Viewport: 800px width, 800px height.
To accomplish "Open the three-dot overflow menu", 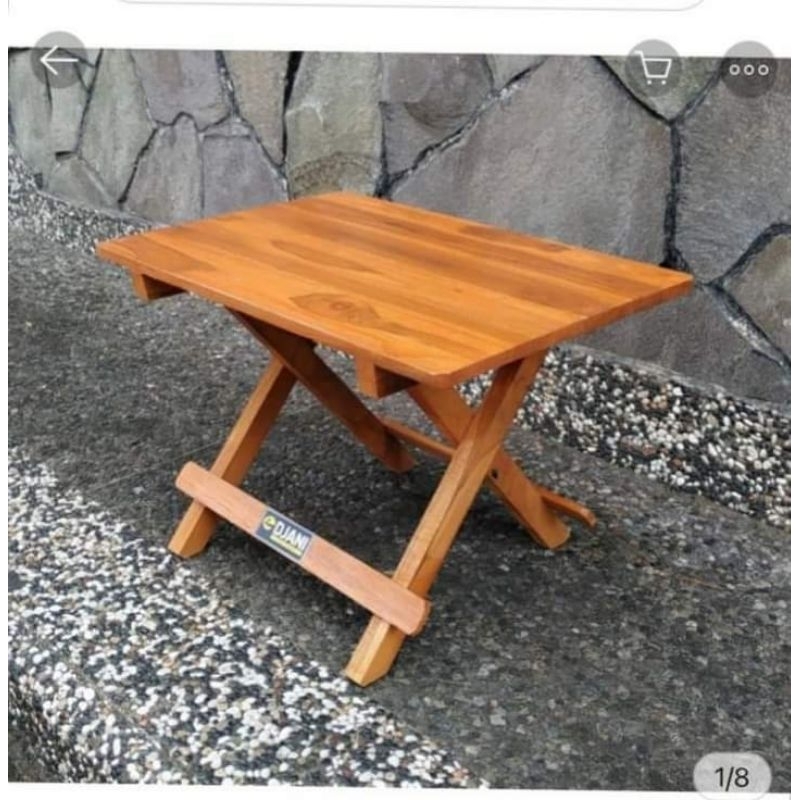I will tap(748, 69).
